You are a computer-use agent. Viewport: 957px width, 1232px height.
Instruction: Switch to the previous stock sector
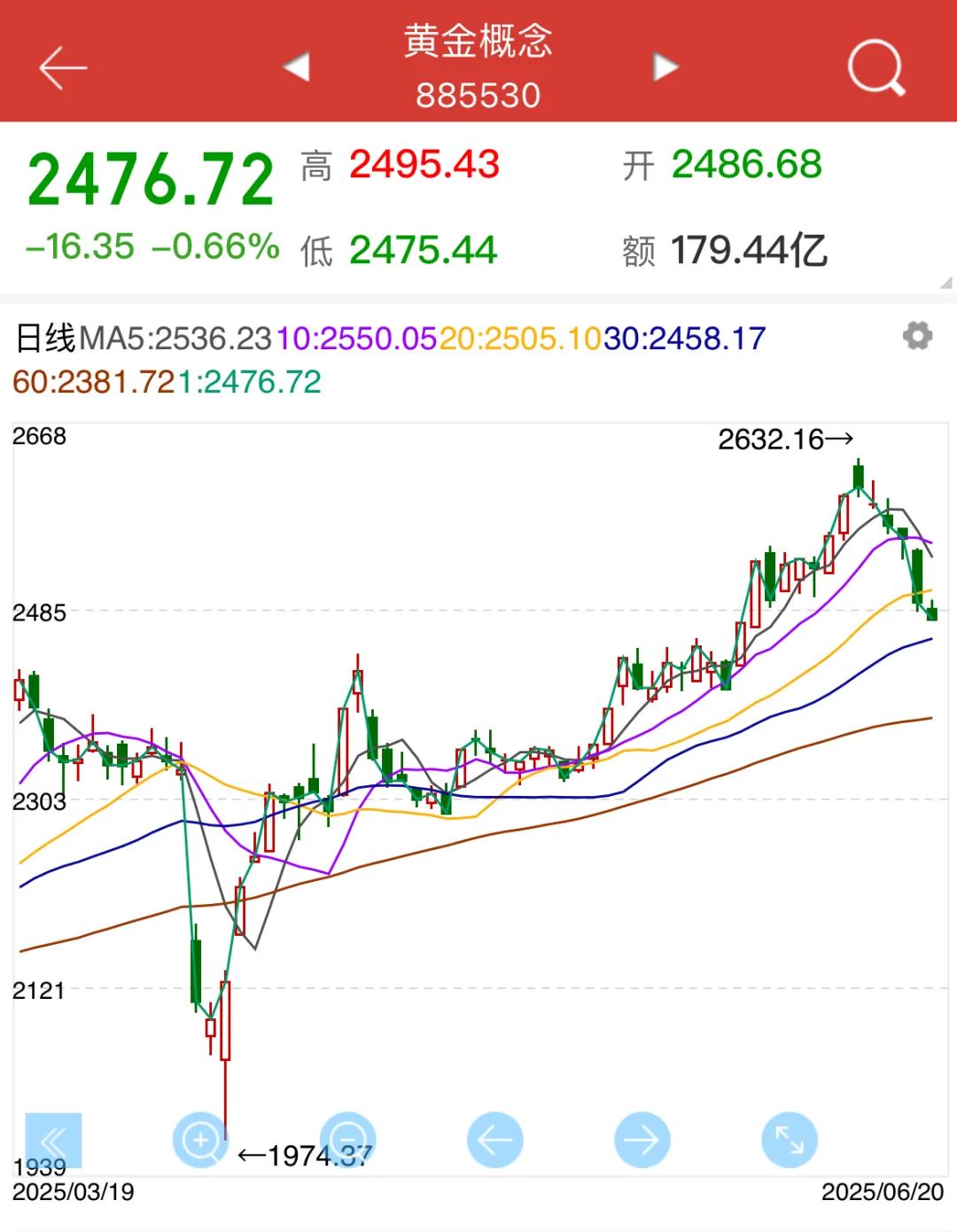pyautogui.click(x=297, y=66)
